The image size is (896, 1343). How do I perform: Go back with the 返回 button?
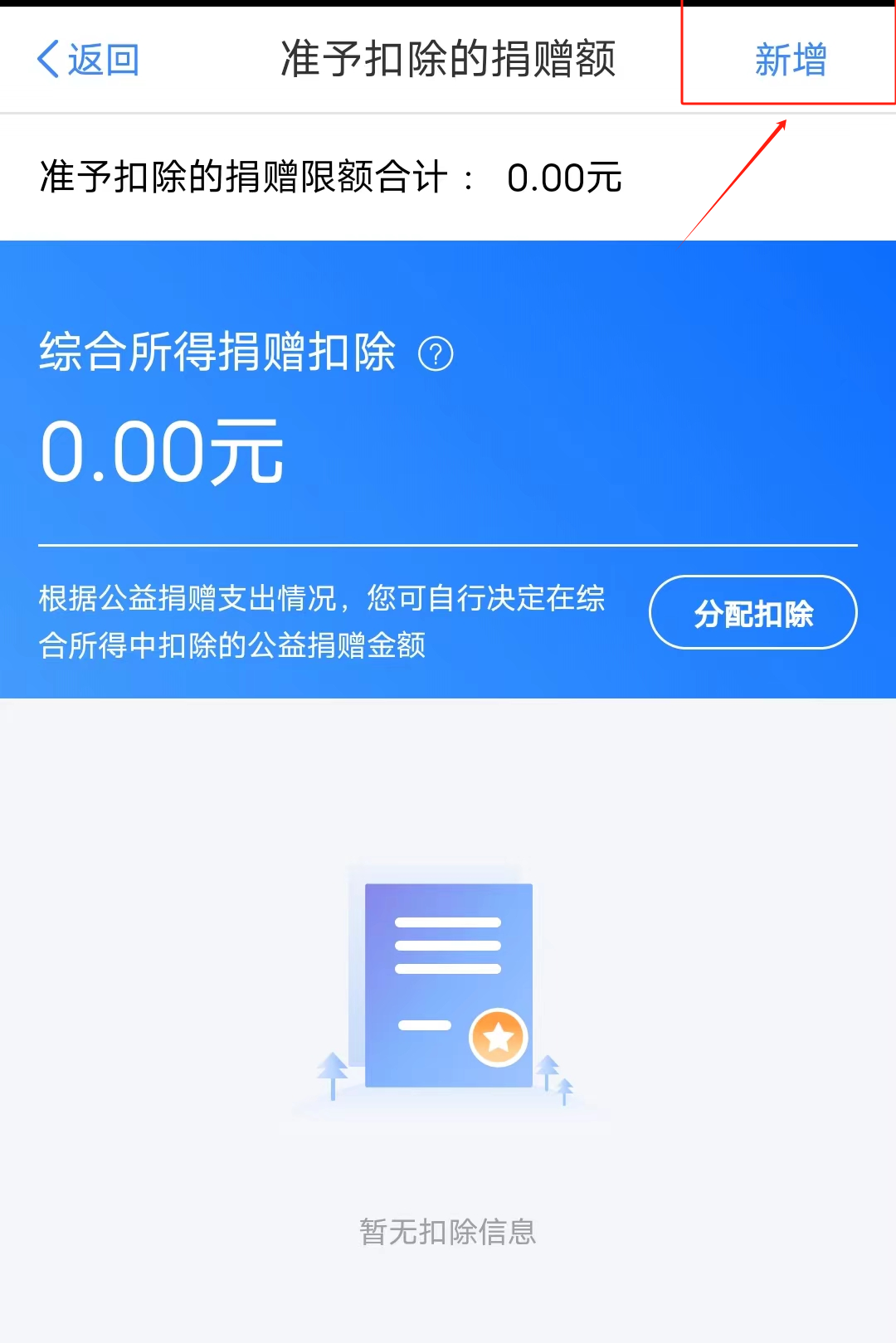click(88, 60)
